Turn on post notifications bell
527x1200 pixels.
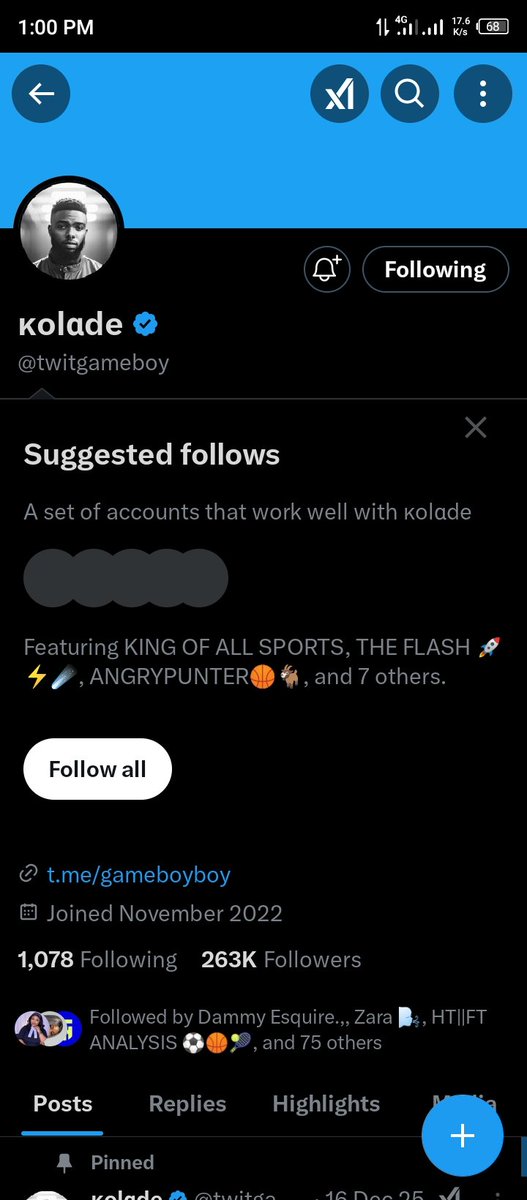(x=327, y=269)
